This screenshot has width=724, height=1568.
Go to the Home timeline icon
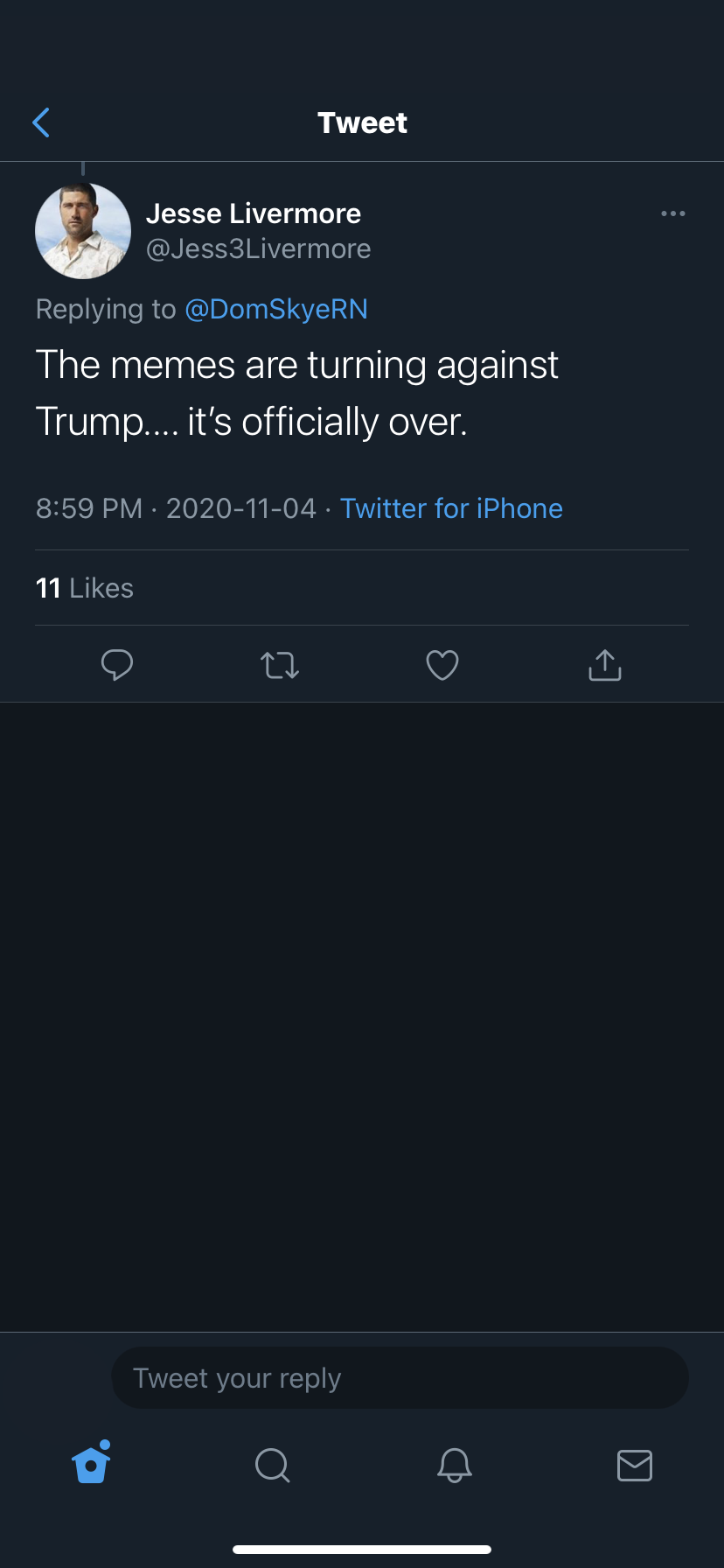(90, 1466)
